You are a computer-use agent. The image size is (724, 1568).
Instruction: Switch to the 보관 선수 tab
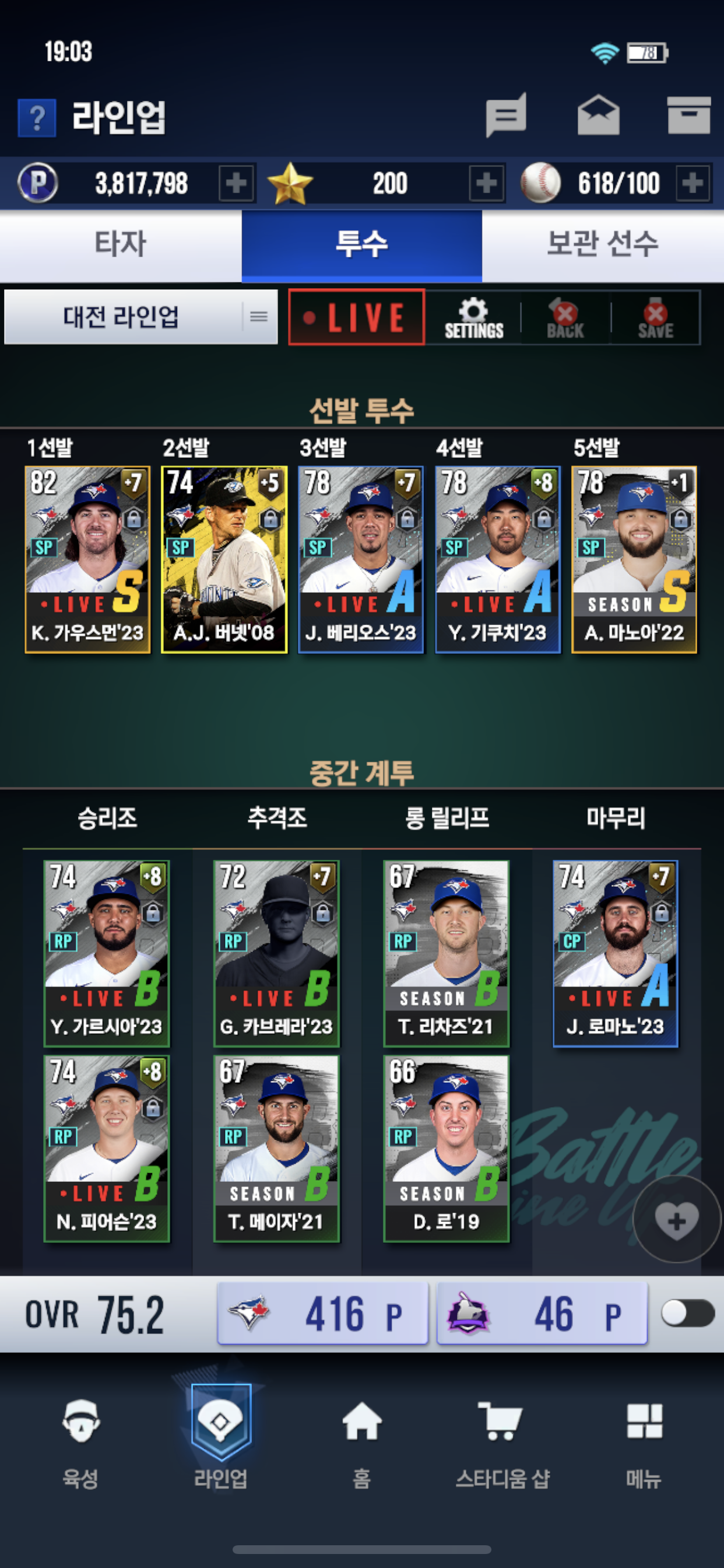602,244
